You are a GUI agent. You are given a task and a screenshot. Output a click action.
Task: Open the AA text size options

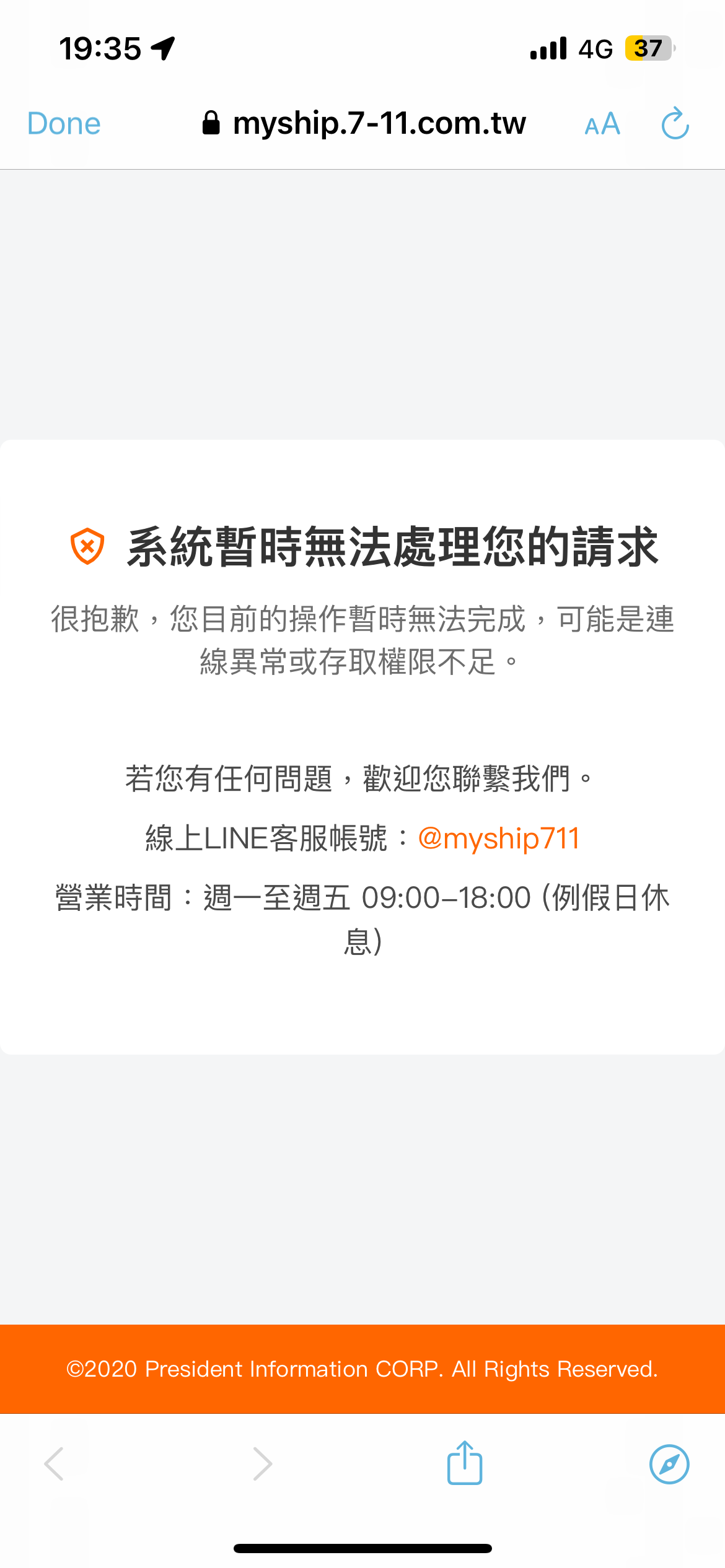602,124
